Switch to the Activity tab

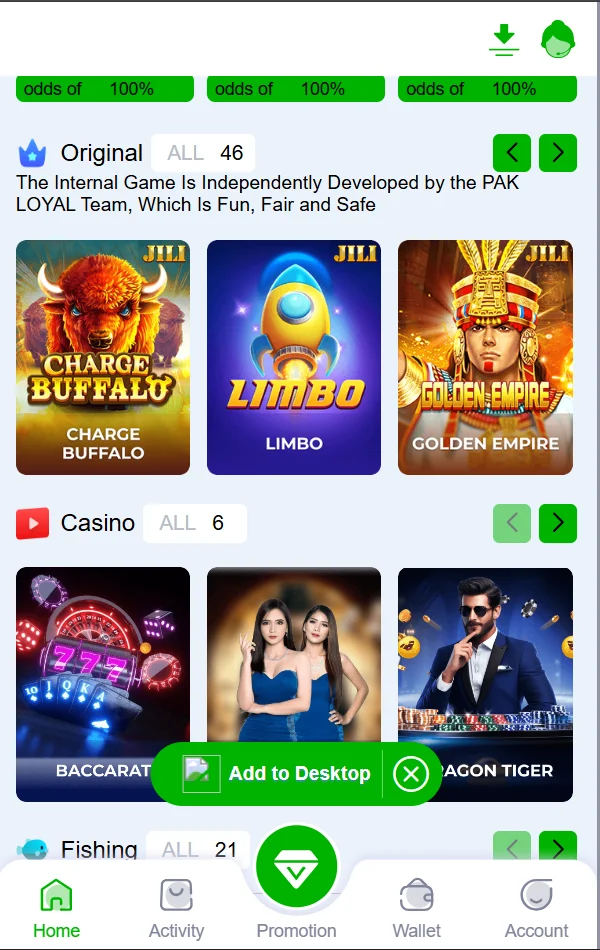click(176, 908)
